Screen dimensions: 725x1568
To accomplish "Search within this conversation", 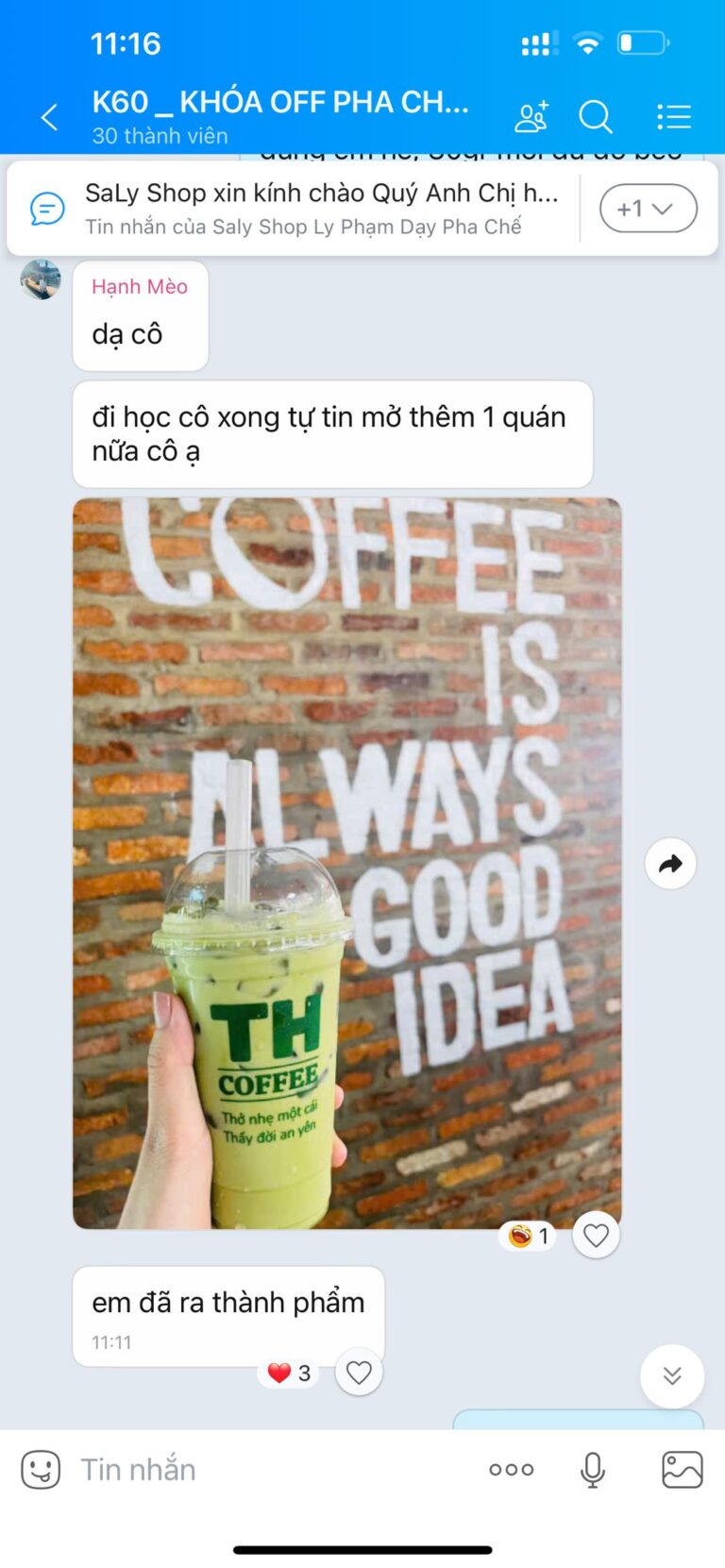I will click(596, 117).
